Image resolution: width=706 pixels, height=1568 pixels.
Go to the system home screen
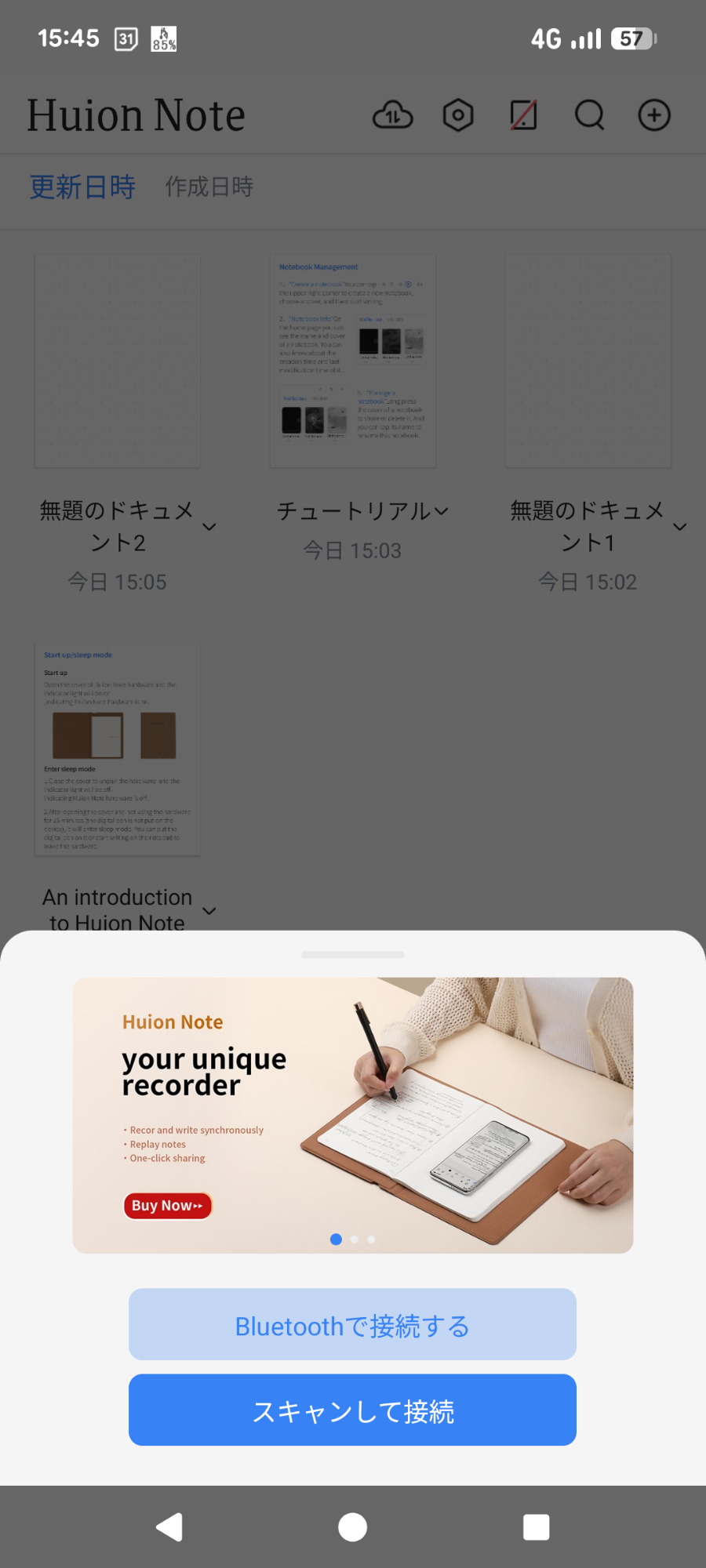tap(352, 1526)
